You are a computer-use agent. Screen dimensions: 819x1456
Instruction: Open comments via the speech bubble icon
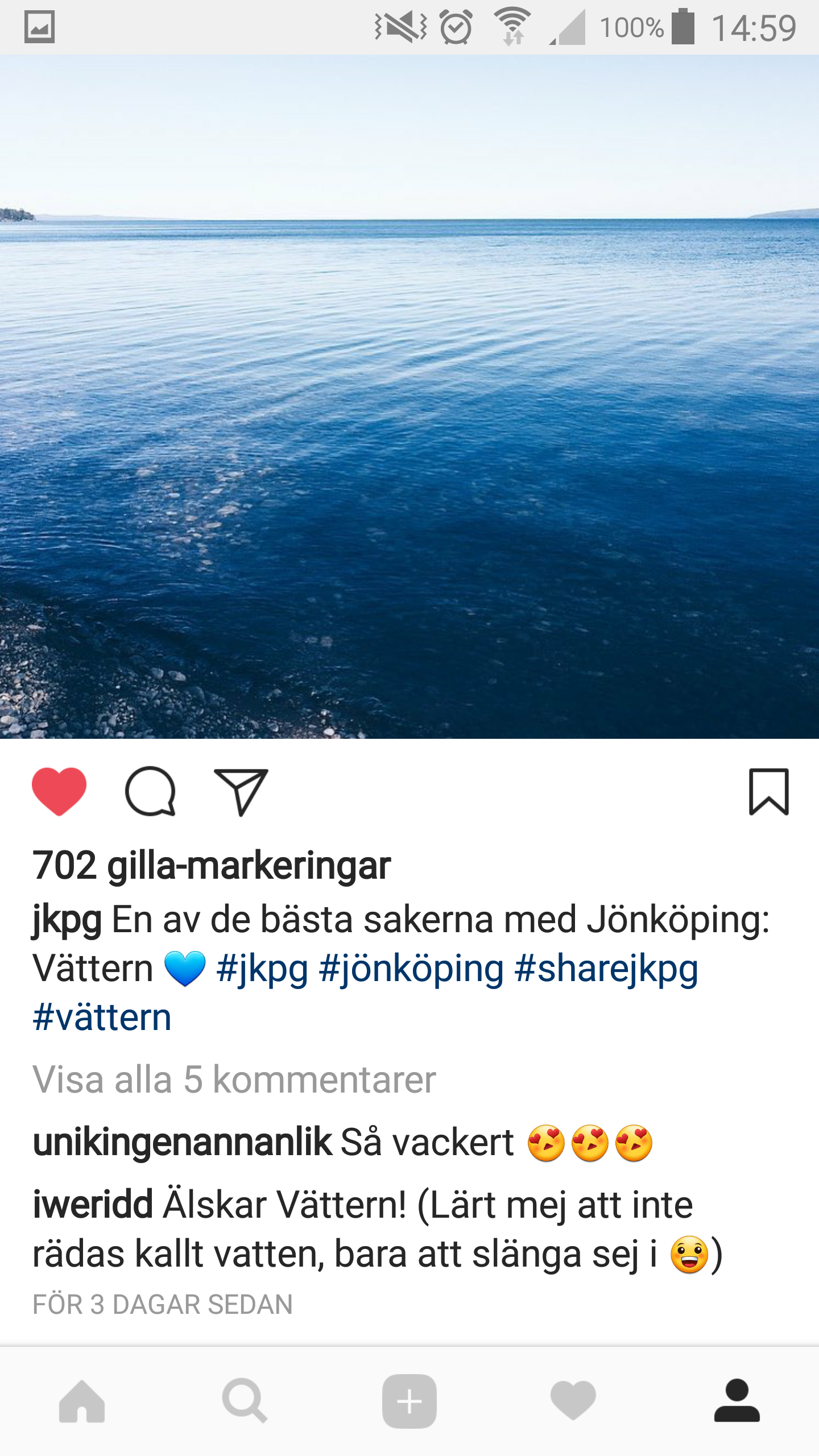[150, 791]
